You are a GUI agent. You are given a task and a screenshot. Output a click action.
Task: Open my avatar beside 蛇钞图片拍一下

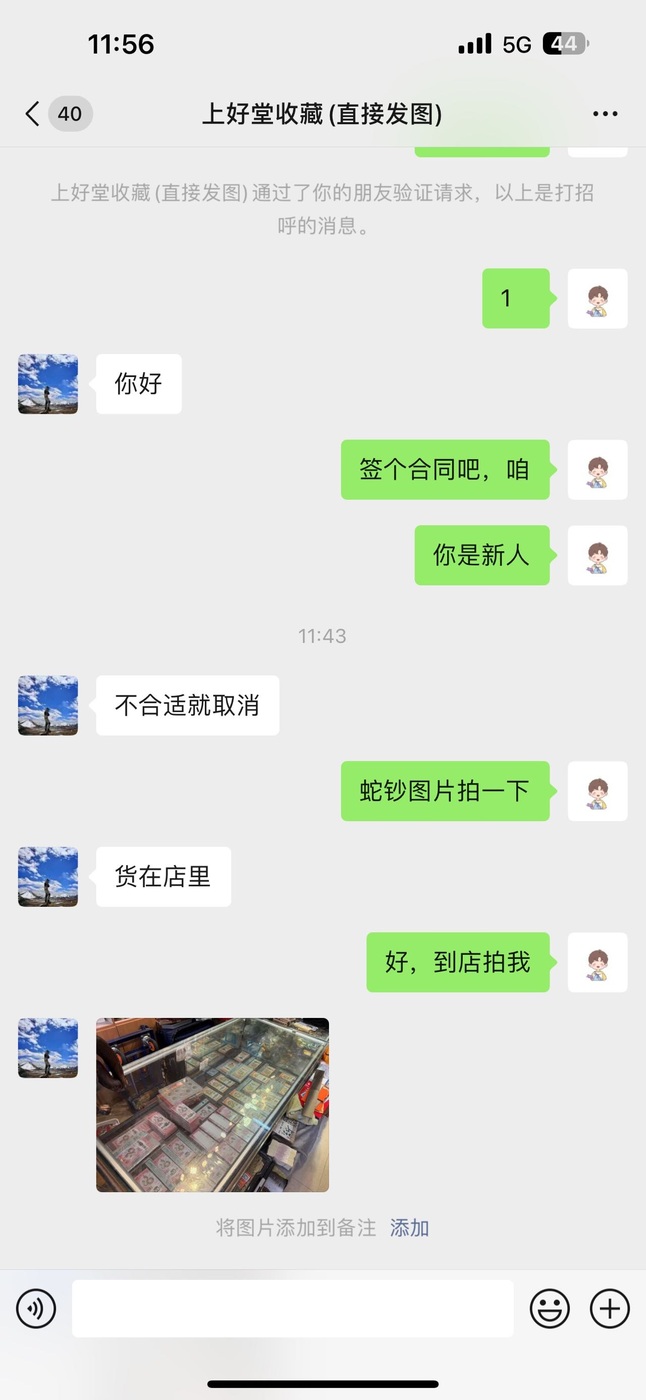pyautogui.click(x=598, y=791)
